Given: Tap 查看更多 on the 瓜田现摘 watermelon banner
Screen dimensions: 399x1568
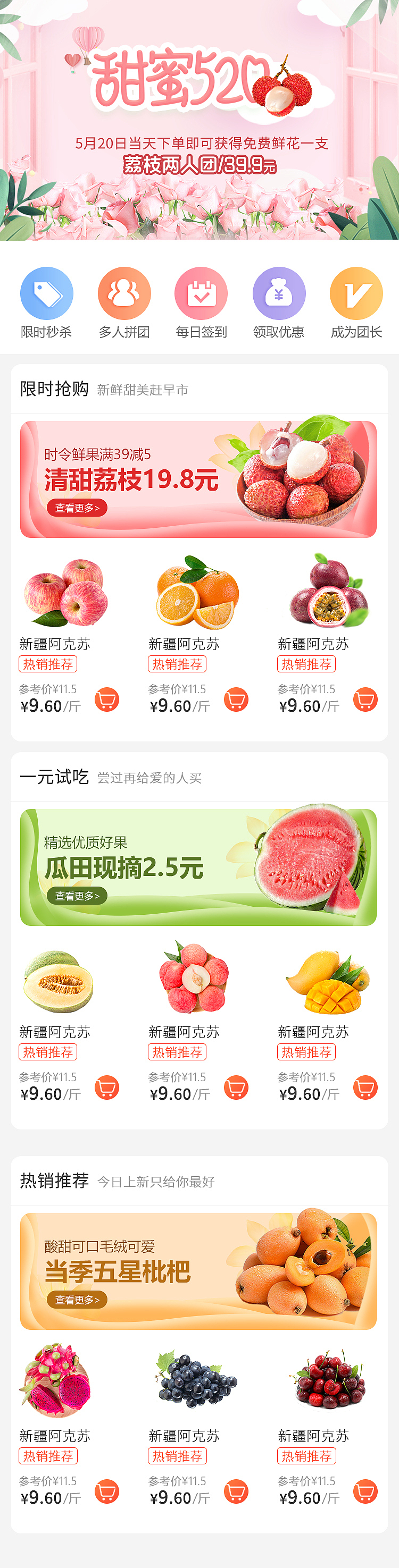Looking at the screenshot, I should point(77,896).
